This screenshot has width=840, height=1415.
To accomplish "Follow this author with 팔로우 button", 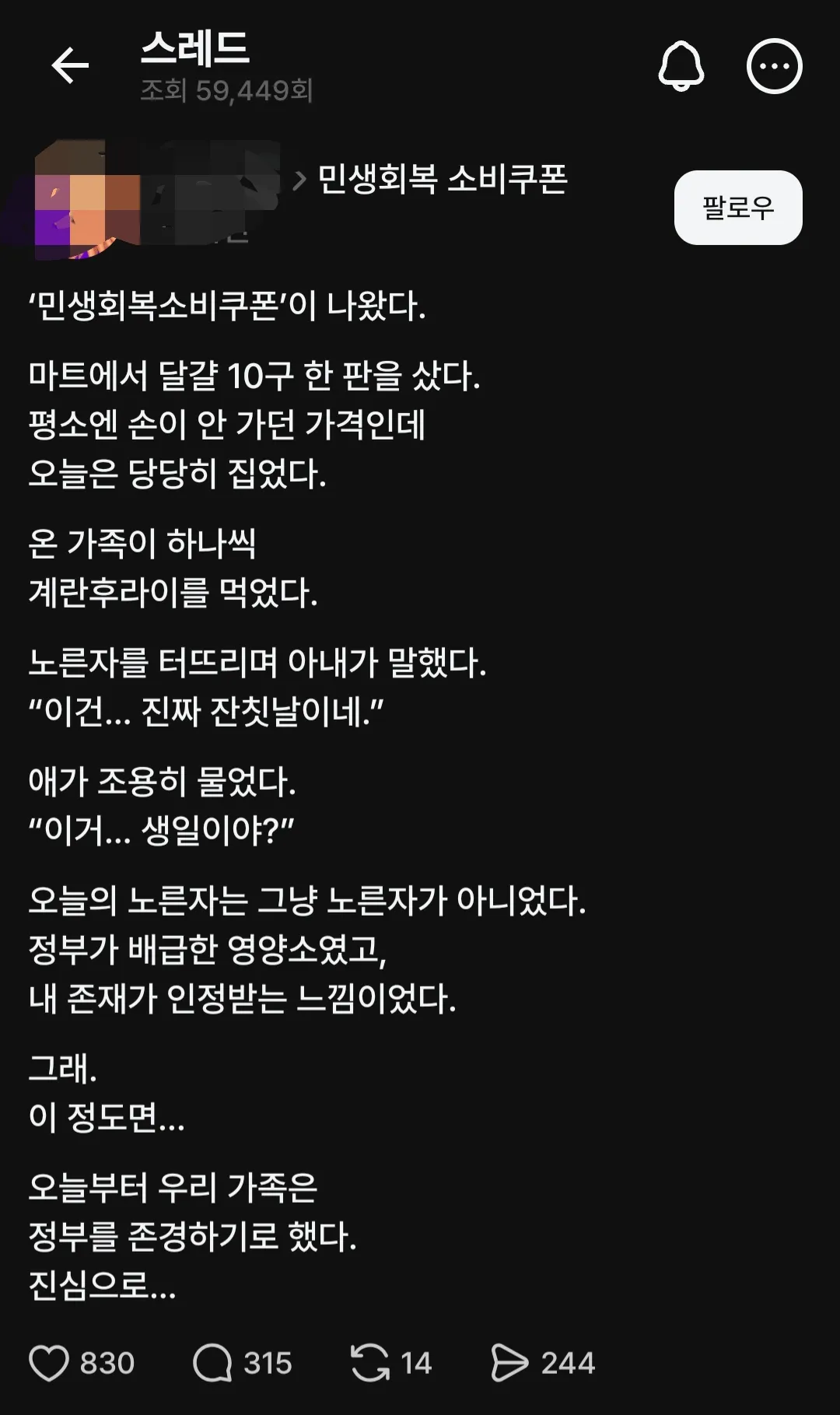I will click(x=737, y=208).
